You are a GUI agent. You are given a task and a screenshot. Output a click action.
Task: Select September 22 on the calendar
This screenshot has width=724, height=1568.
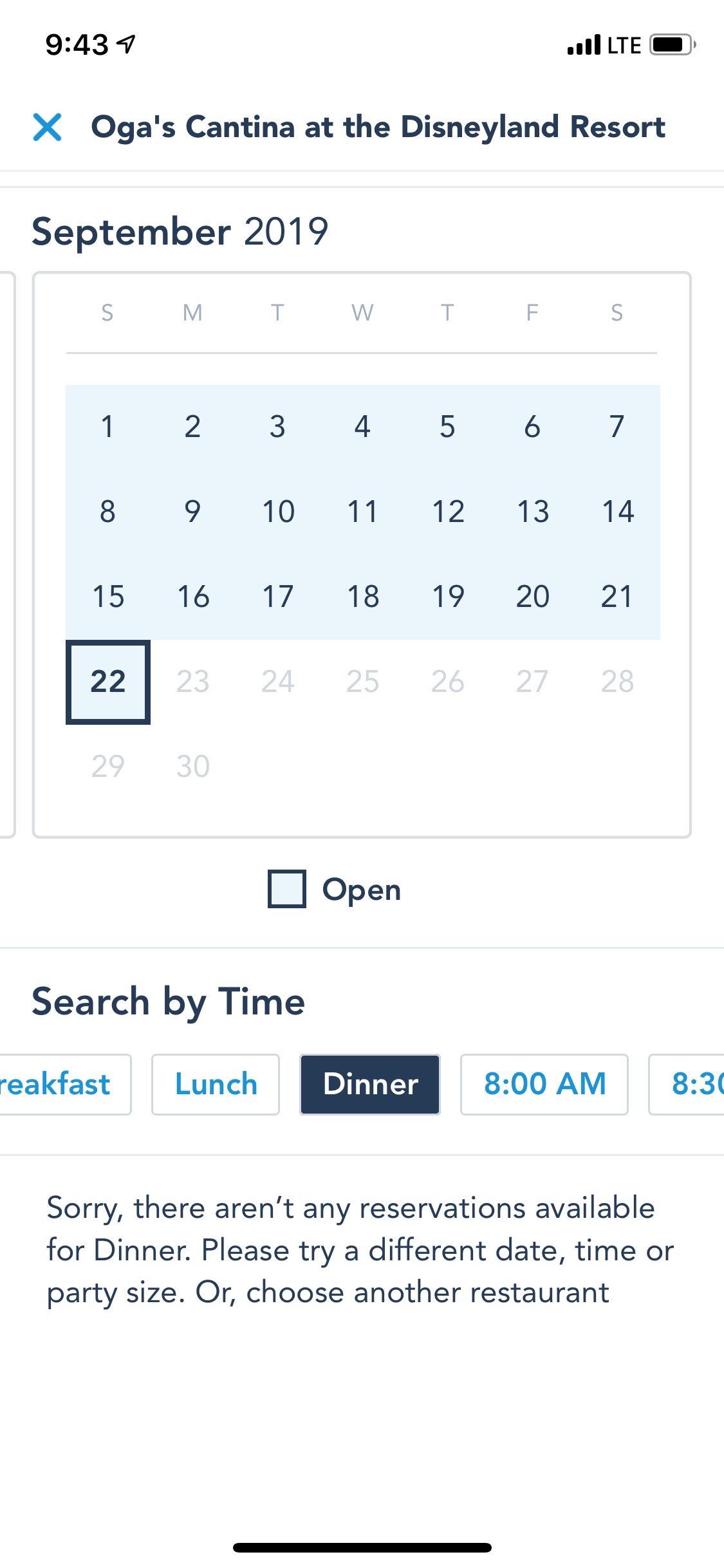(x=108, y=682)
